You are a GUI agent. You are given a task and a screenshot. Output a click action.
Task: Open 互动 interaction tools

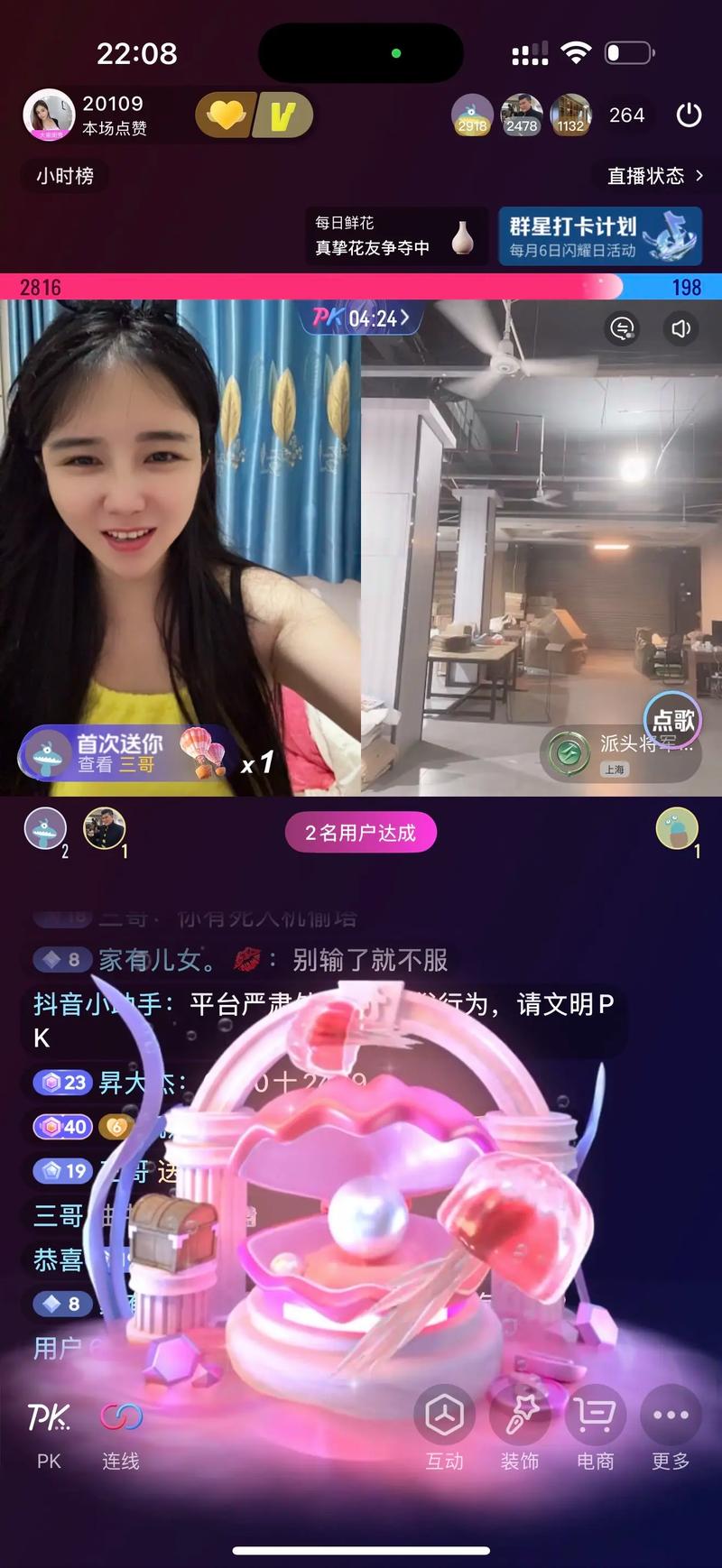pos(444,1428)
